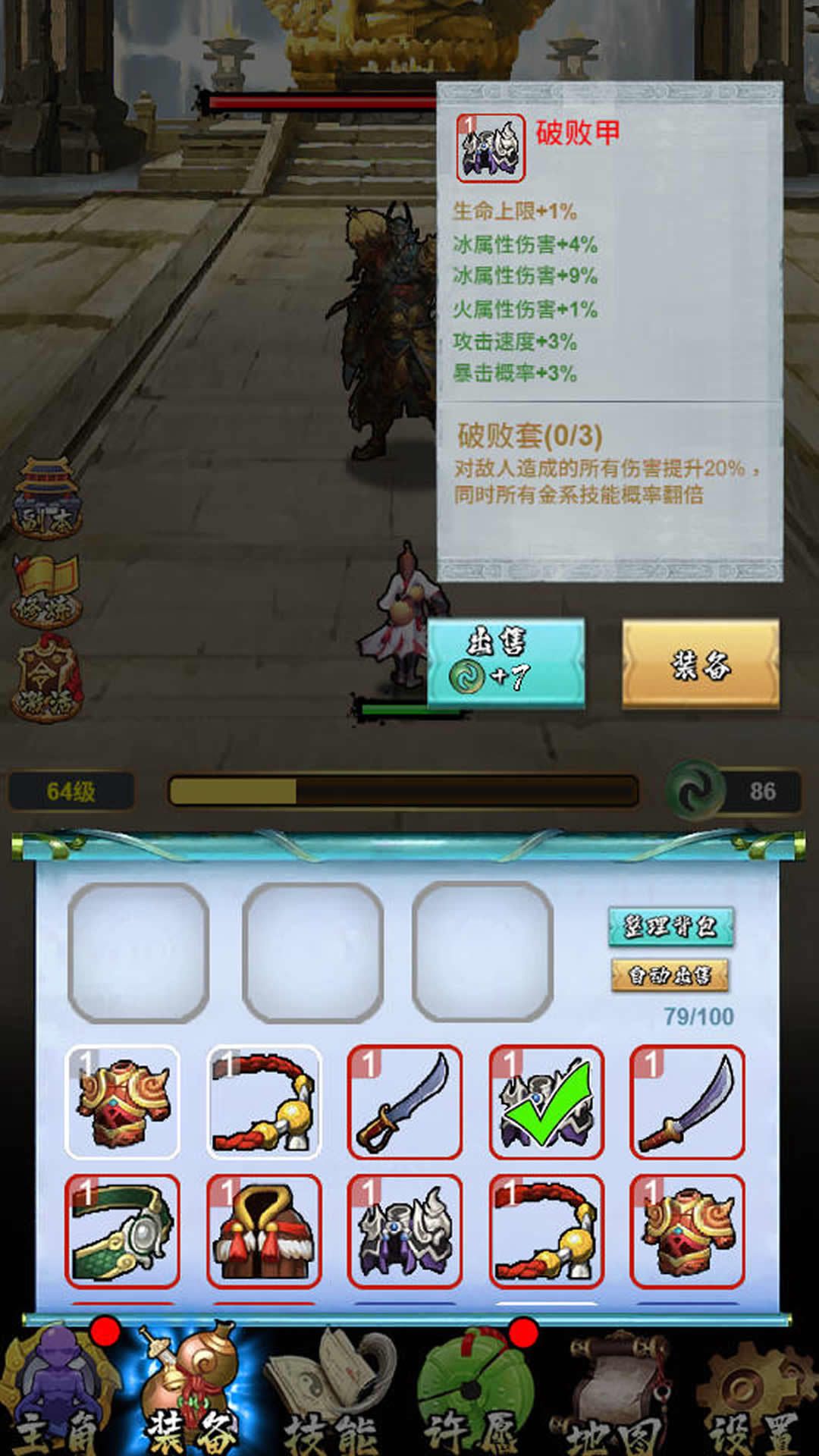Select the checked armor item in inventory

(546, 1102)
